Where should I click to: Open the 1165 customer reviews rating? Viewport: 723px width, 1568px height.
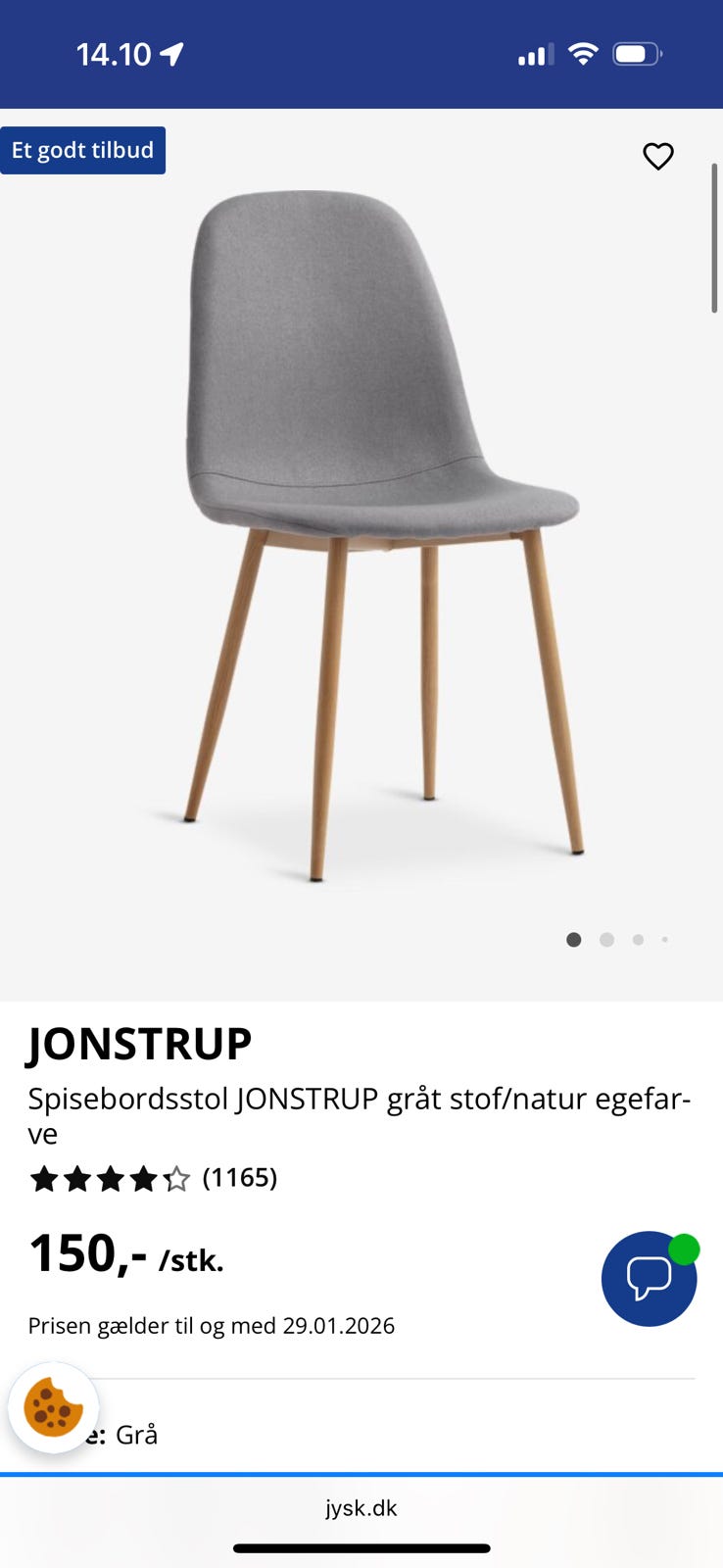pos(154,1178)
